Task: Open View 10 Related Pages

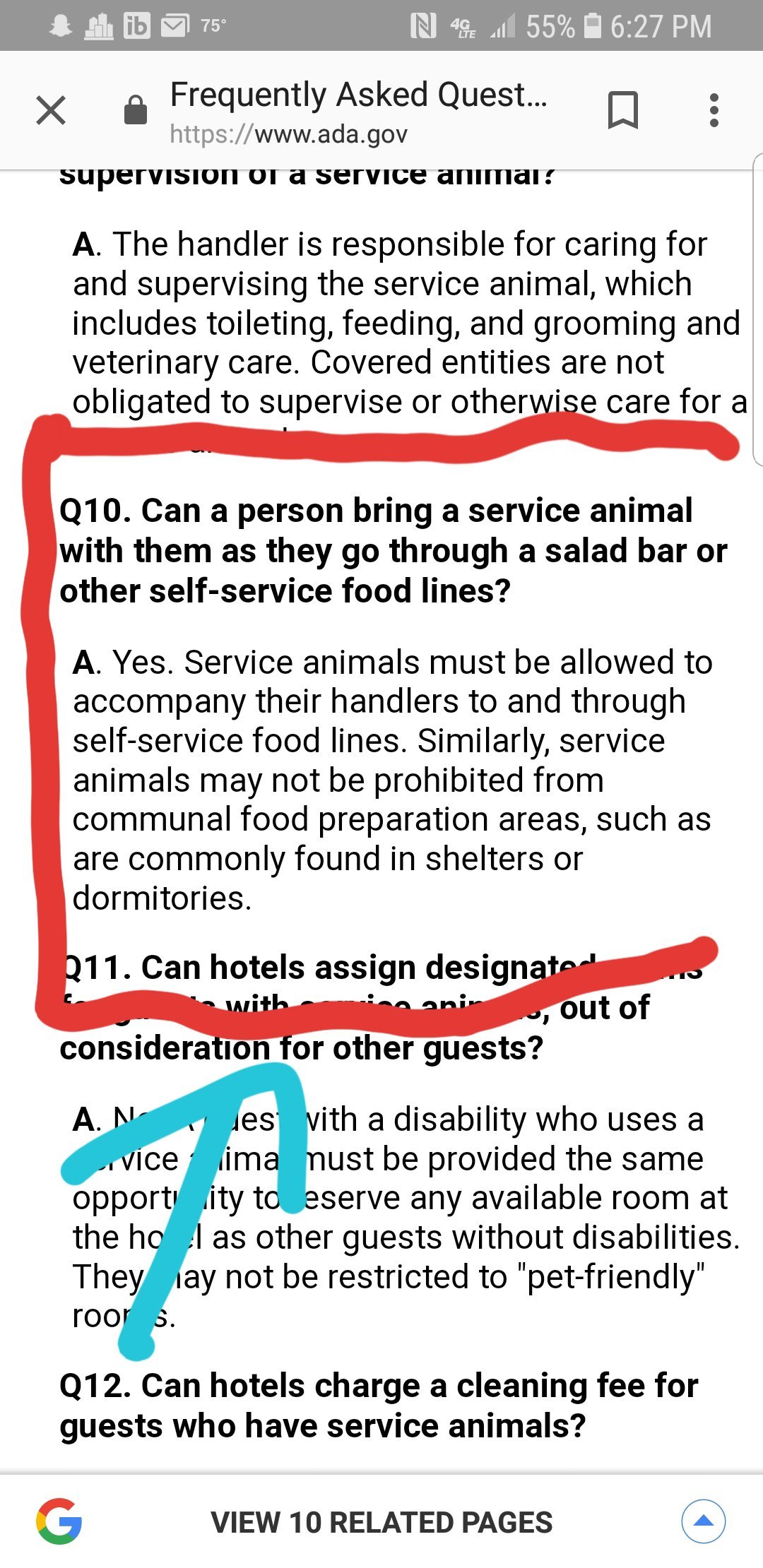Action: pos(381,1522)
